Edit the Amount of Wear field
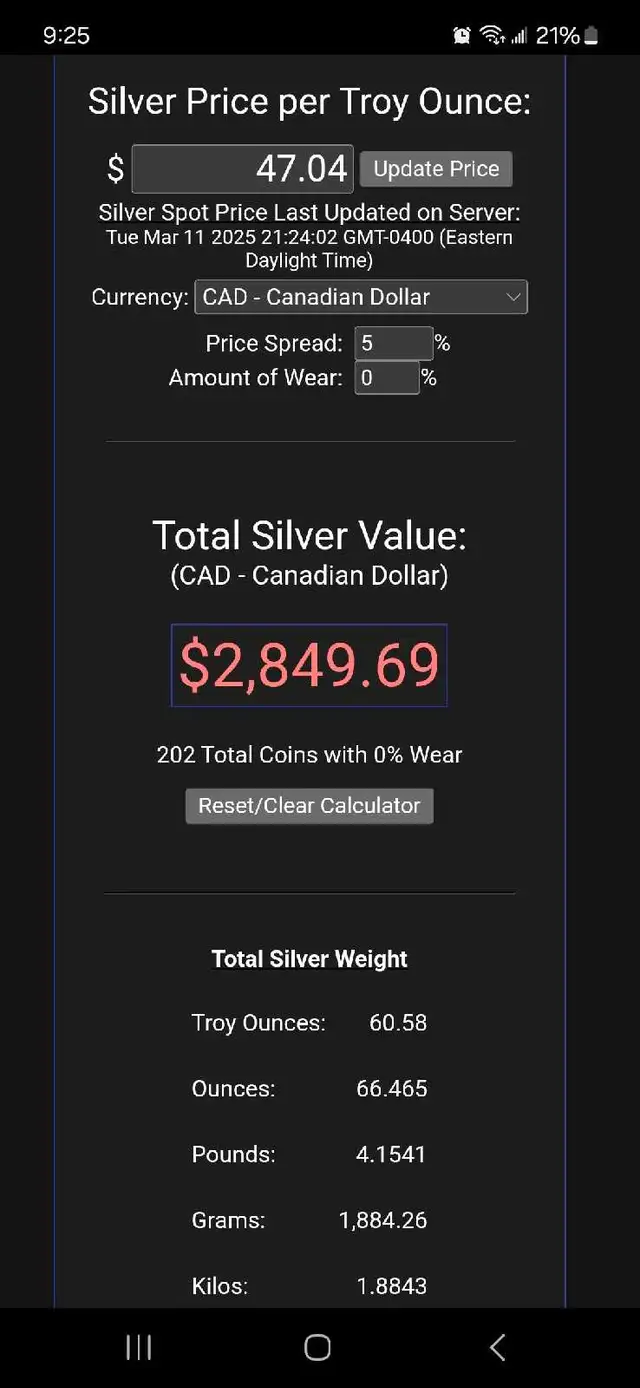The width and height of the screenshot is (640, 1388). pos(387,377)
